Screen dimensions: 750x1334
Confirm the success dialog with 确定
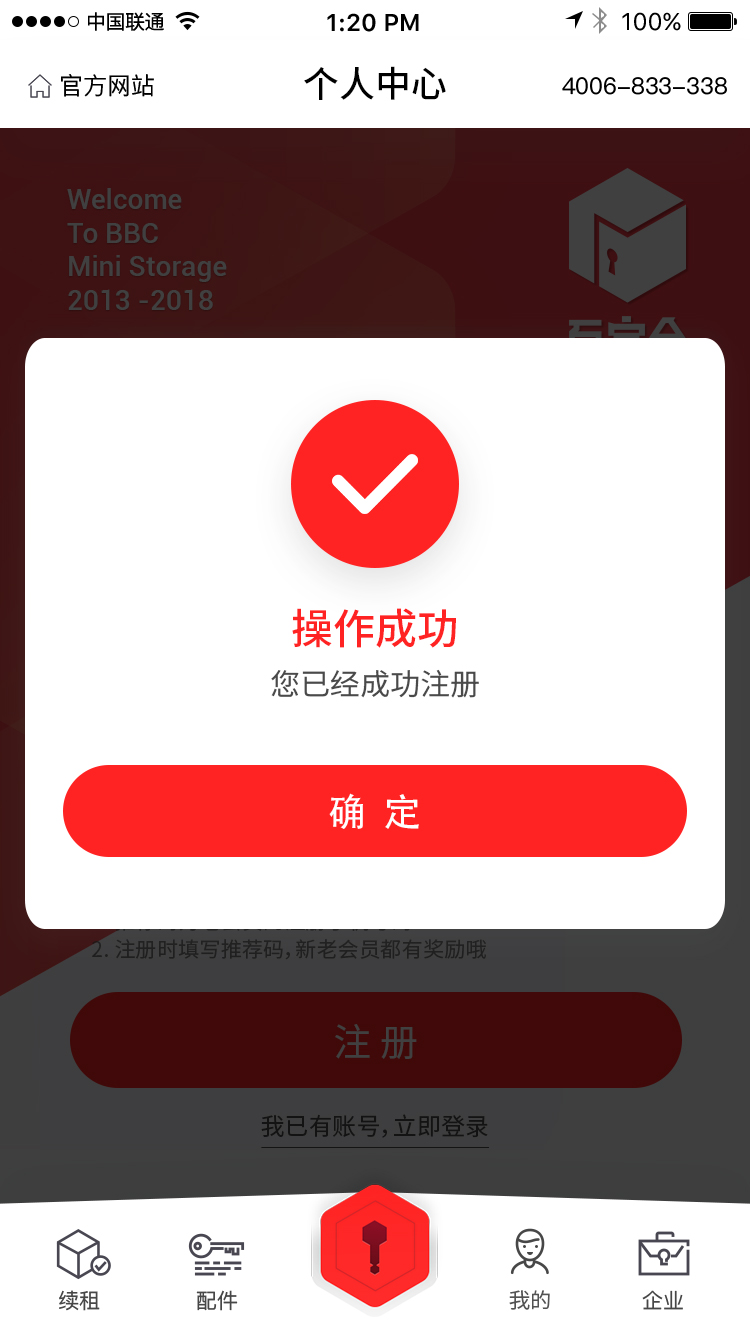(x=375, y=811)
